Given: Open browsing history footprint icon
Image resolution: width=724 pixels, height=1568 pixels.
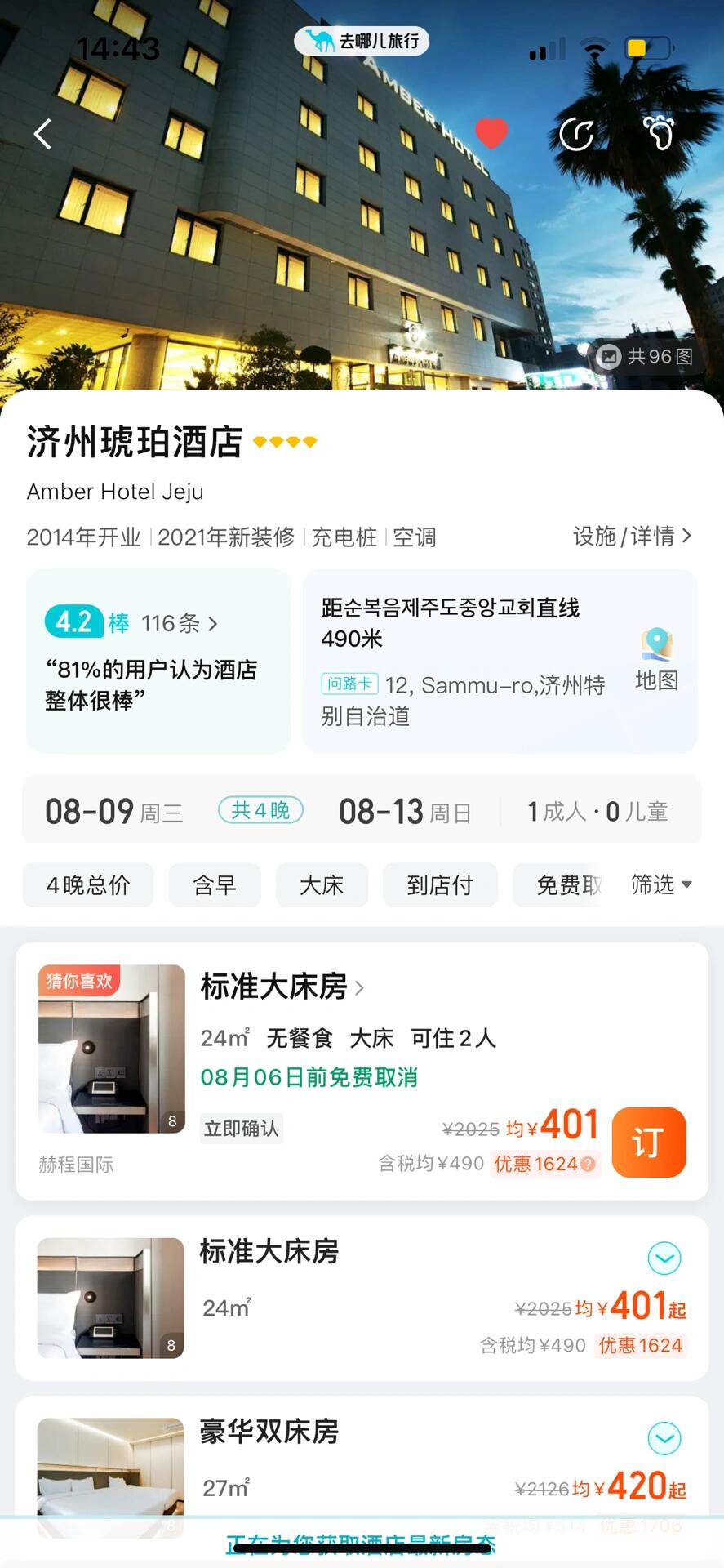Looking at the screenshot, I should 660,133.
